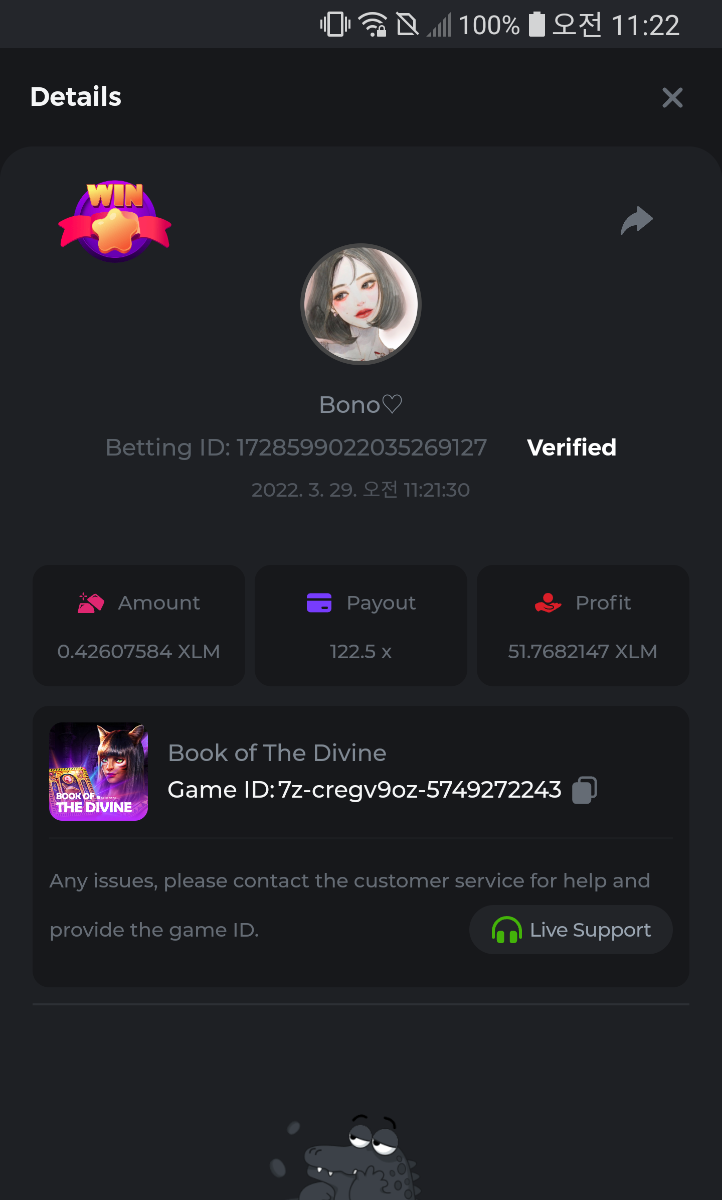Share this winning bet

[x=636, y=220]
